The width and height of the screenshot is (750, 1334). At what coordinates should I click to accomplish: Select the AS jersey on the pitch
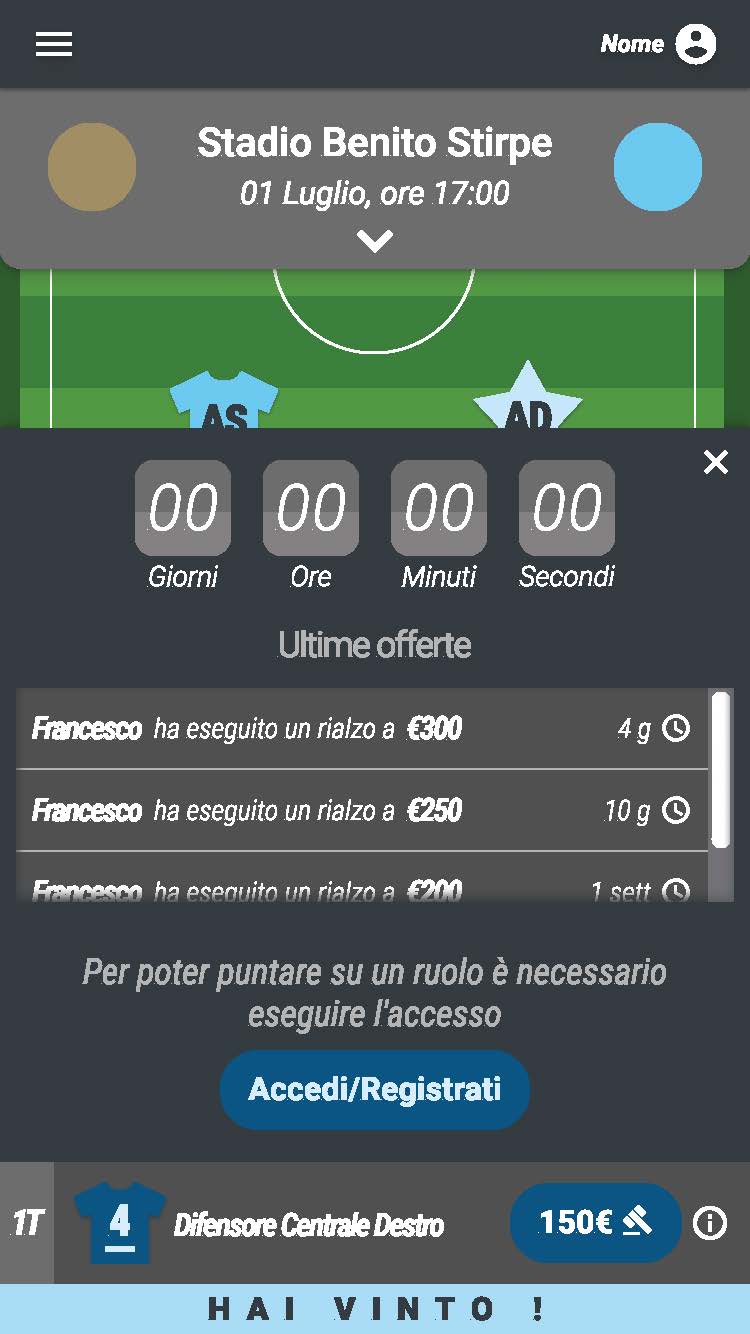(x=224, y=402)
